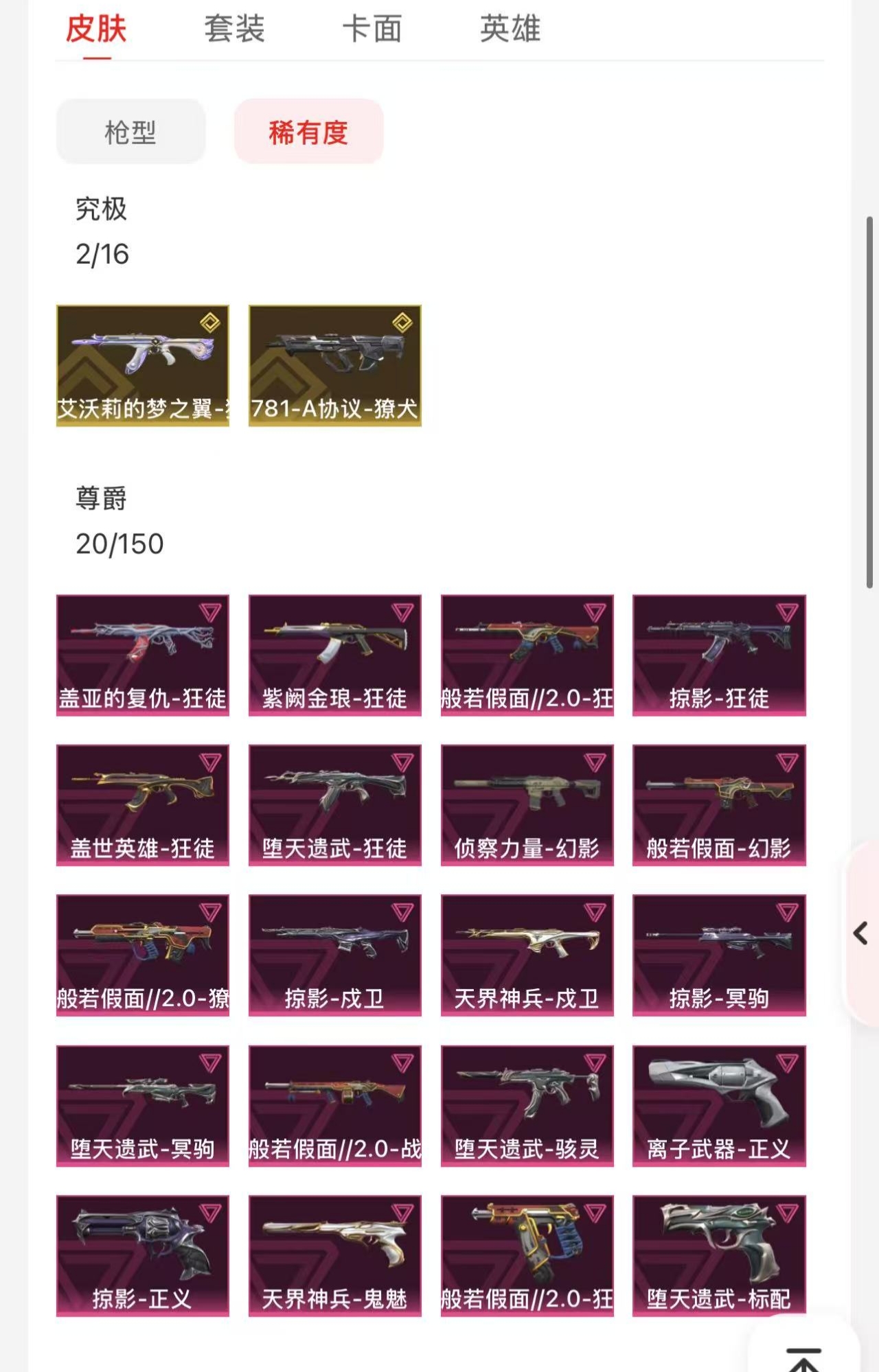Open the 般若假面-幻影 skin
The height and width of the screenshot is (1372, 879).
coord(719,805)
